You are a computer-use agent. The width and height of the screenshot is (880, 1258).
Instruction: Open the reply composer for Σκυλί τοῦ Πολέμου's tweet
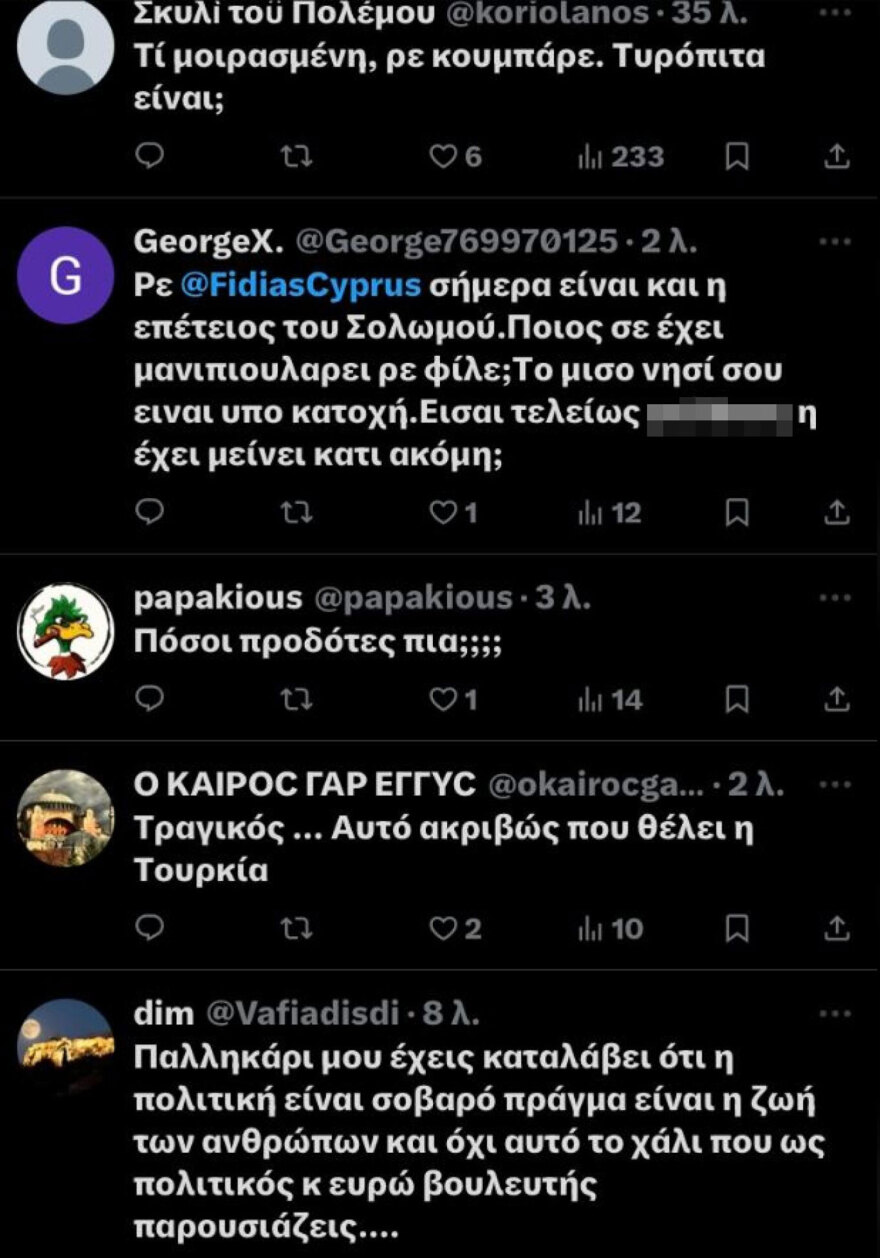(x=148, y=155)
